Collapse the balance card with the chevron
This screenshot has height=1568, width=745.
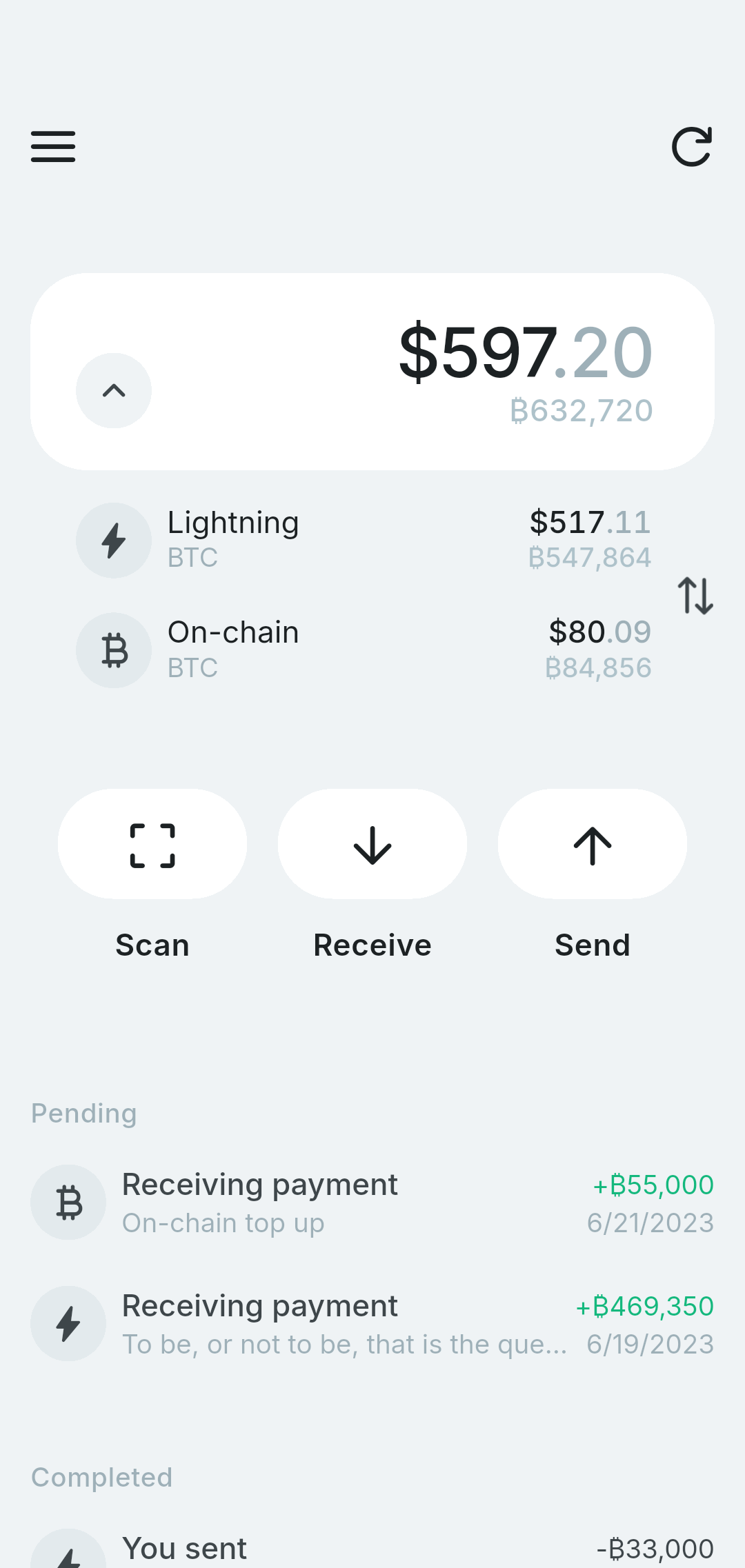(x=113, y=391)
